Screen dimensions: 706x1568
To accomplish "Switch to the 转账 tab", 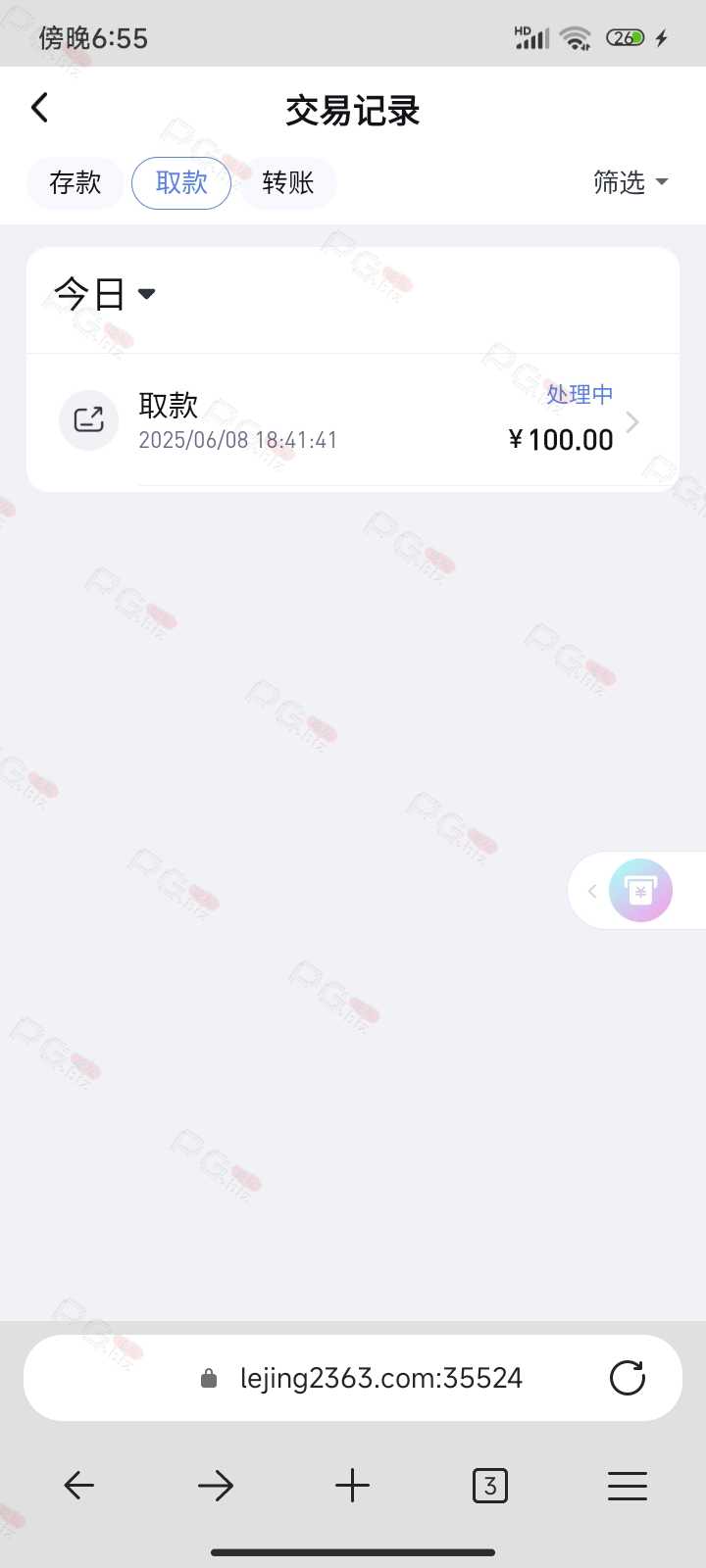I will point(287,183).
